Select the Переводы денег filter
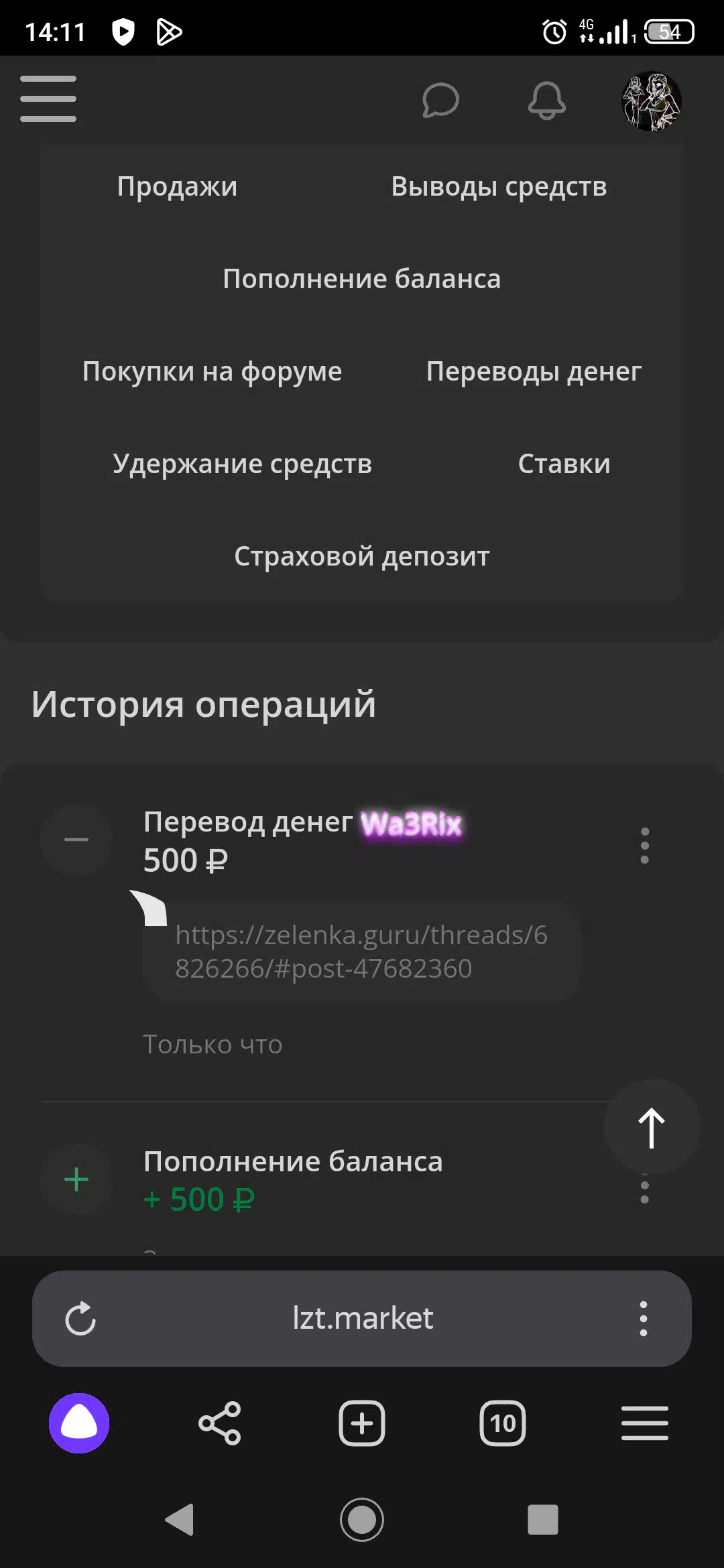Image resolution: width=724 pixels, height=1568 pixels. click(x=534, y=371)
